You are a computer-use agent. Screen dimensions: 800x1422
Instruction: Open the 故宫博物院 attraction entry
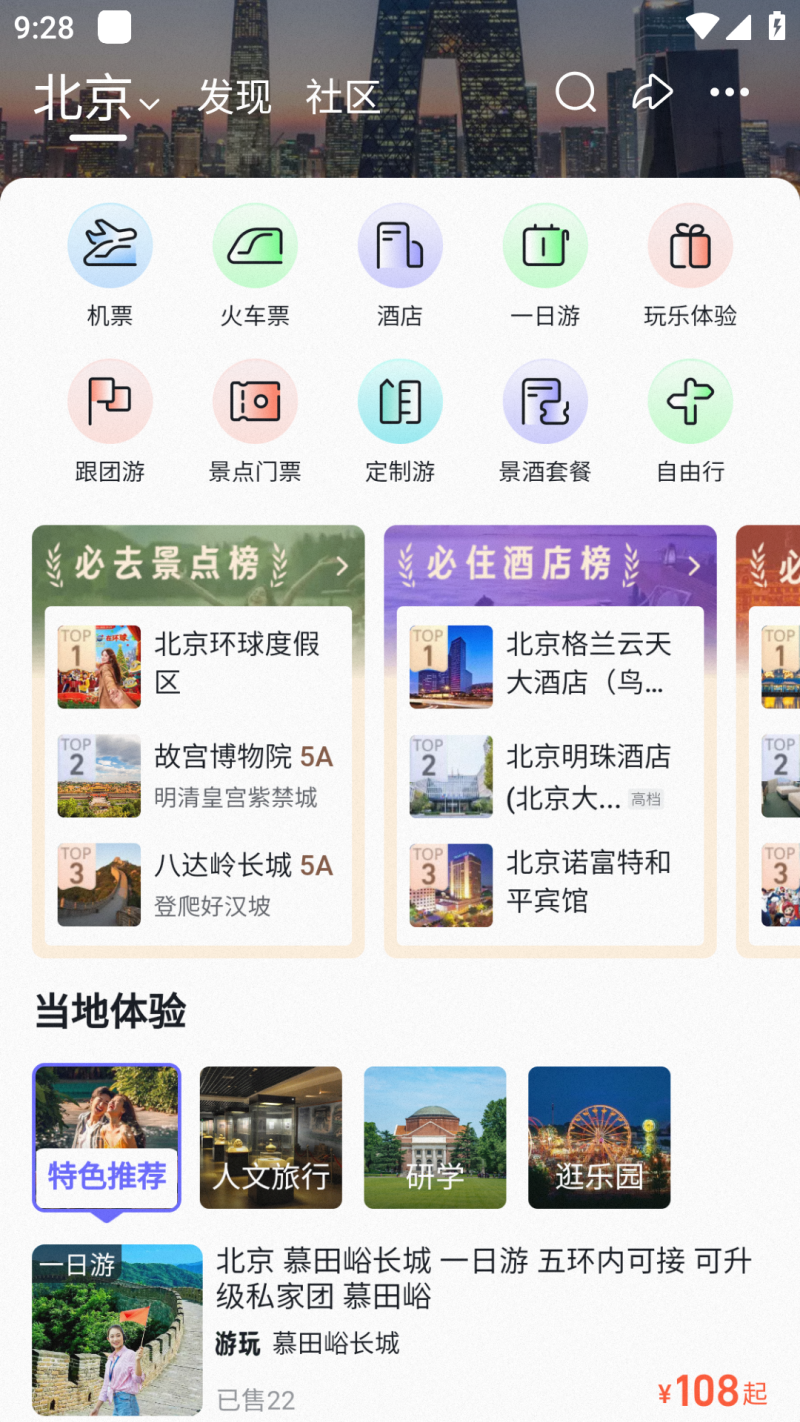tap(198, 775)
